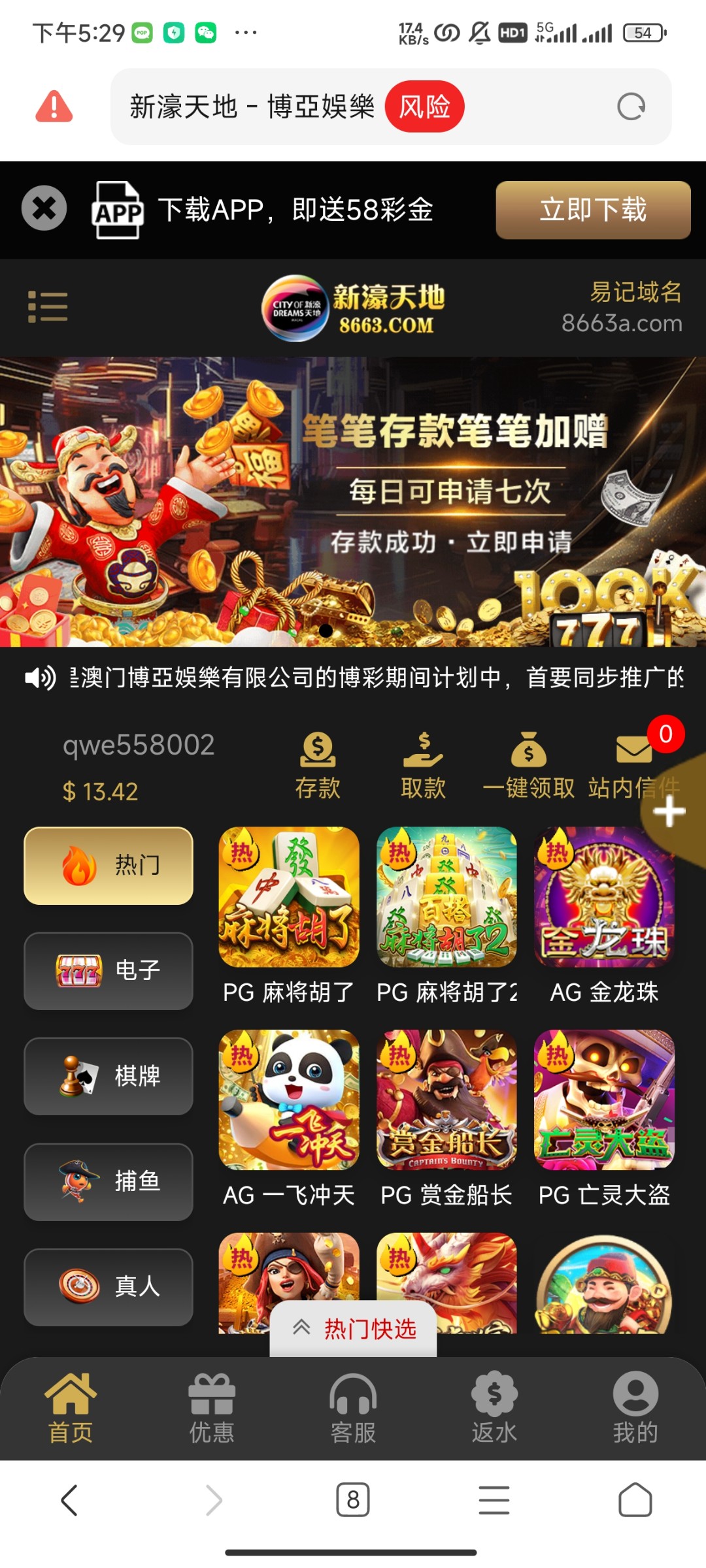Expand the 热门快选 panel
The width and height of the screenshot is (706, 1568).
(354, 1329)
